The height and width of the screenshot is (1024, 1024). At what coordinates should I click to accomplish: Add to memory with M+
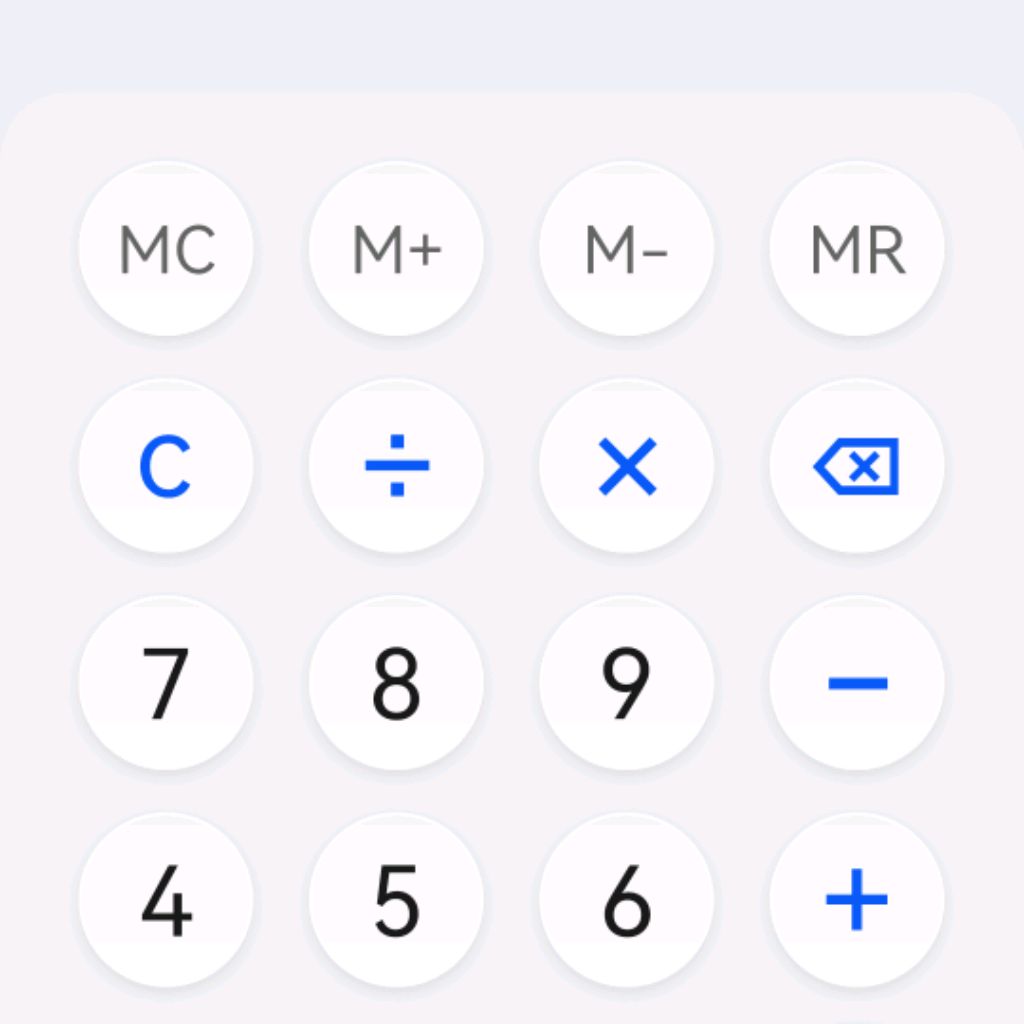tap(396, 249)
